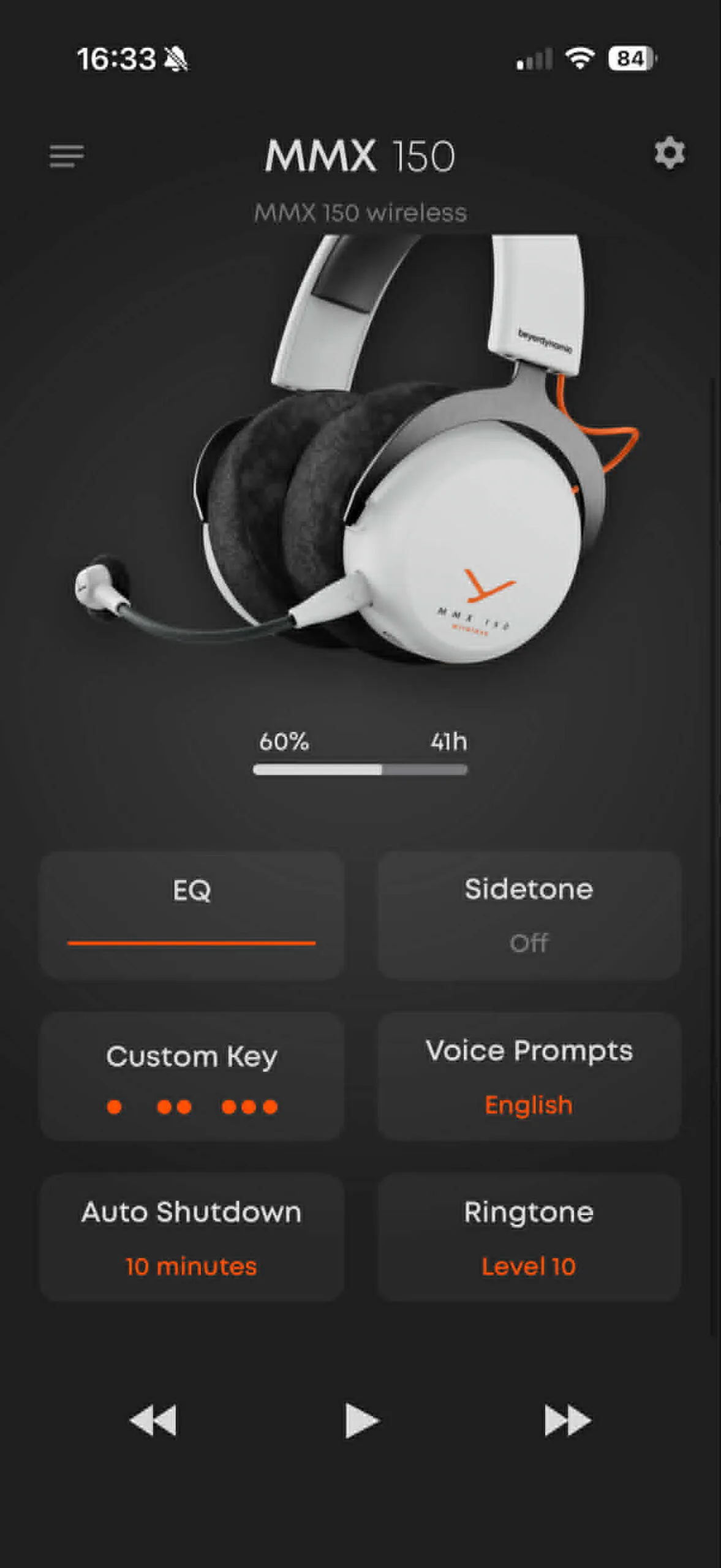Open Auto Shutdown timer setting
The height and width of the screenshot is (1568, 721).
coord(192,1238)
